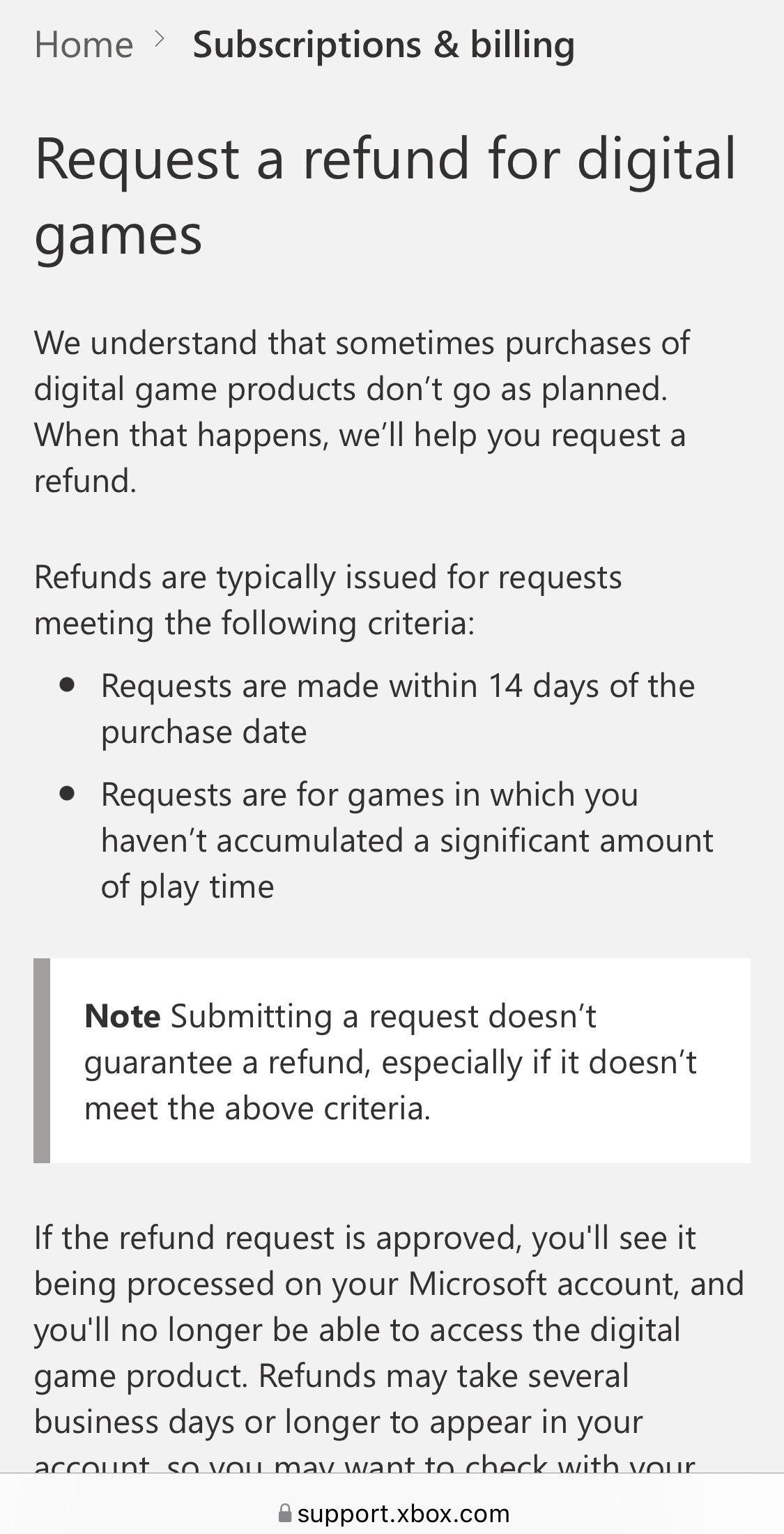
Task: Click the bullet marker beside the 14-day criterion
Action: coord(68,686)
